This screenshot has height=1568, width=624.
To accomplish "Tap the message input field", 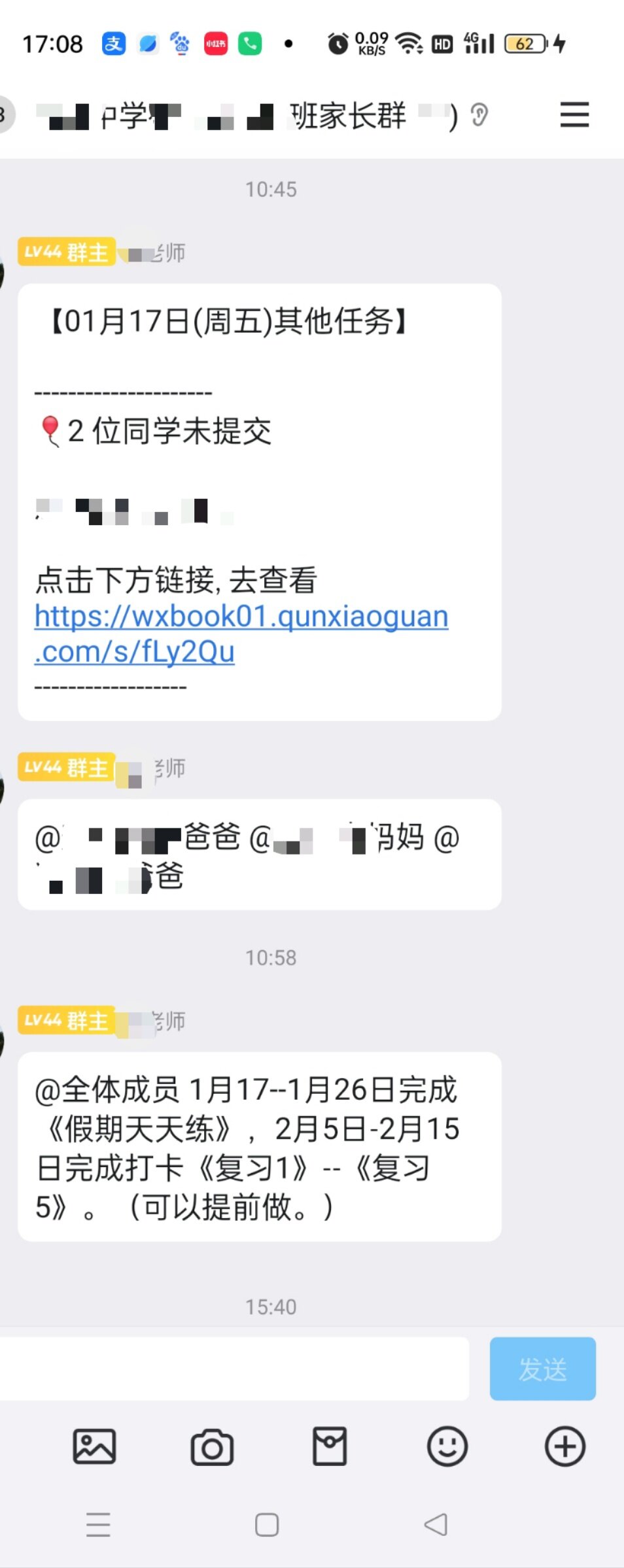I will pyautogui.click(x=234, y=1368).
